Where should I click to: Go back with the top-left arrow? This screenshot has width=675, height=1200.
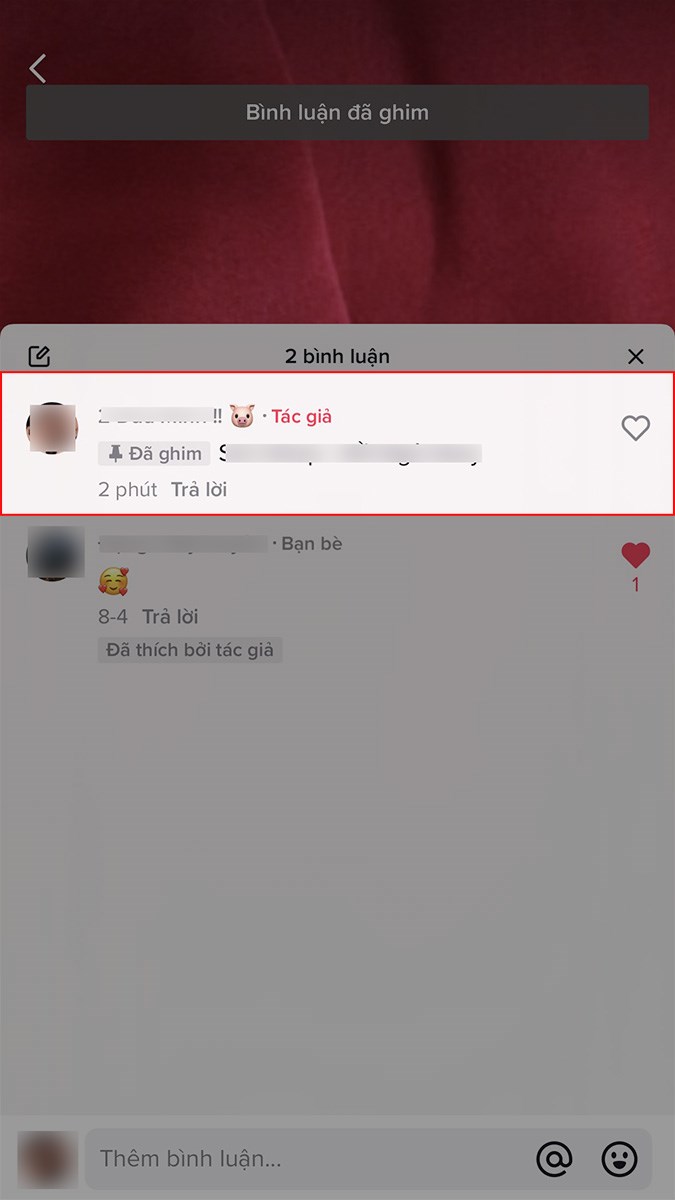pos(38,69)
